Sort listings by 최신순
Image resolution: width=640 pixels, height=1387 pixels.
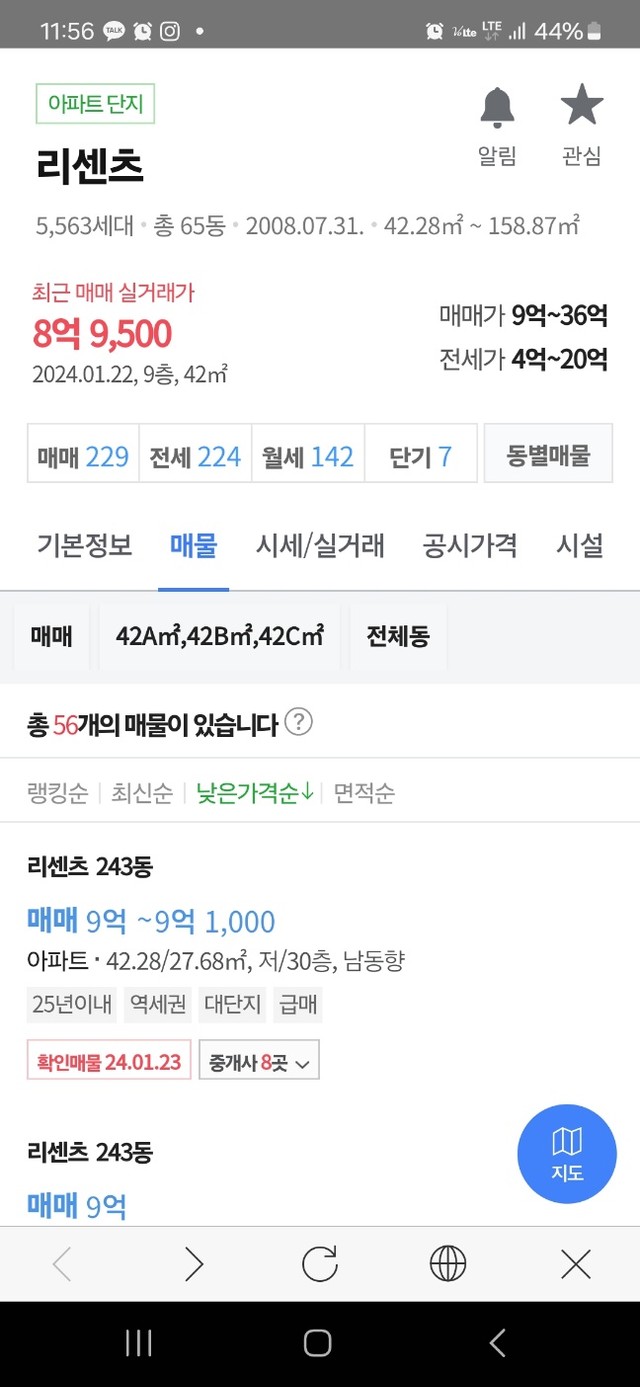pos(142,794)
